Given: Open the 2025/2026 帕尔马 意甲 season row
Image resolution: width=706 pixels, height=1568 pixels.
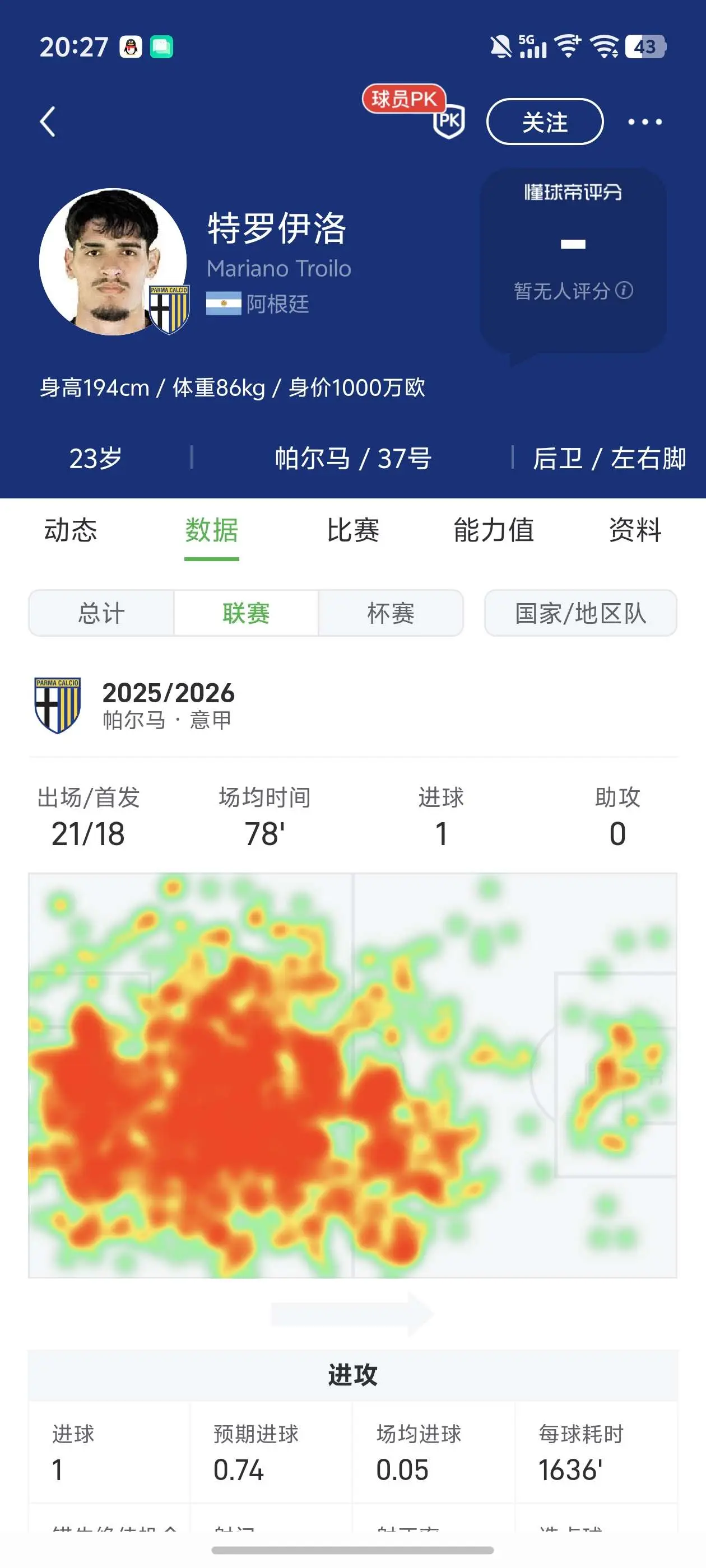Looking at the screenshot, I should (352, 706).
